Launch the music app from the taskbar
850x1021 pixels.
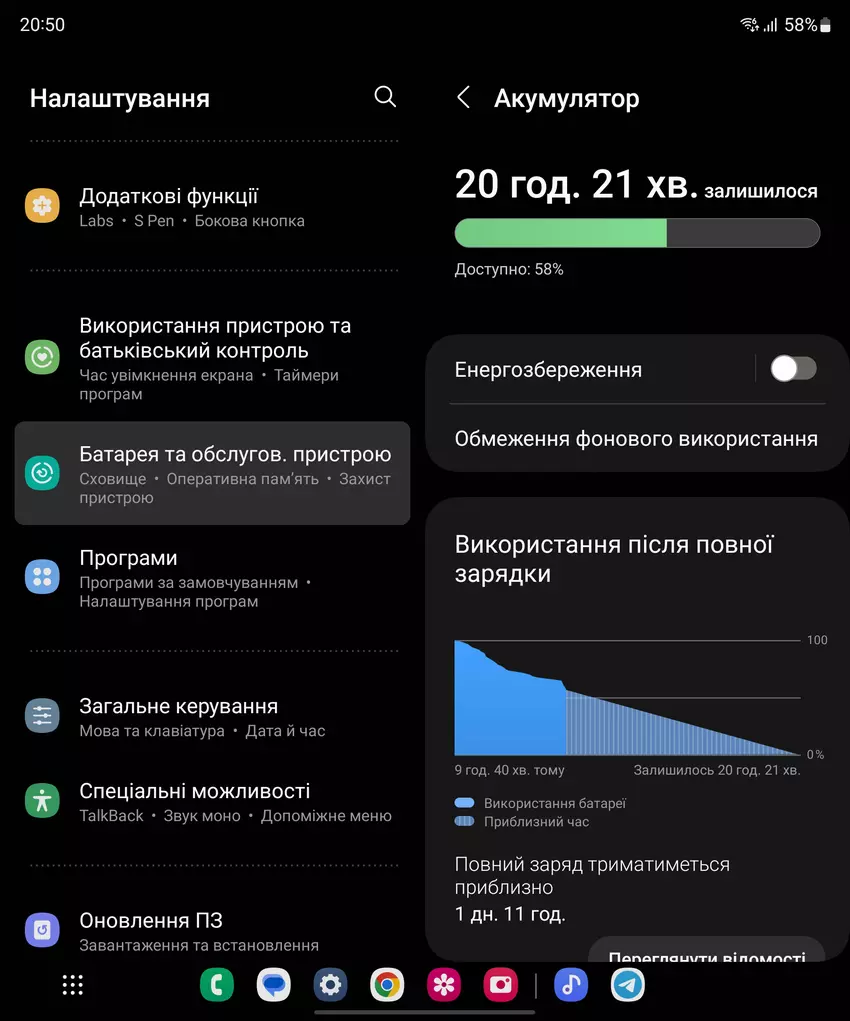(x=571, y=985)
